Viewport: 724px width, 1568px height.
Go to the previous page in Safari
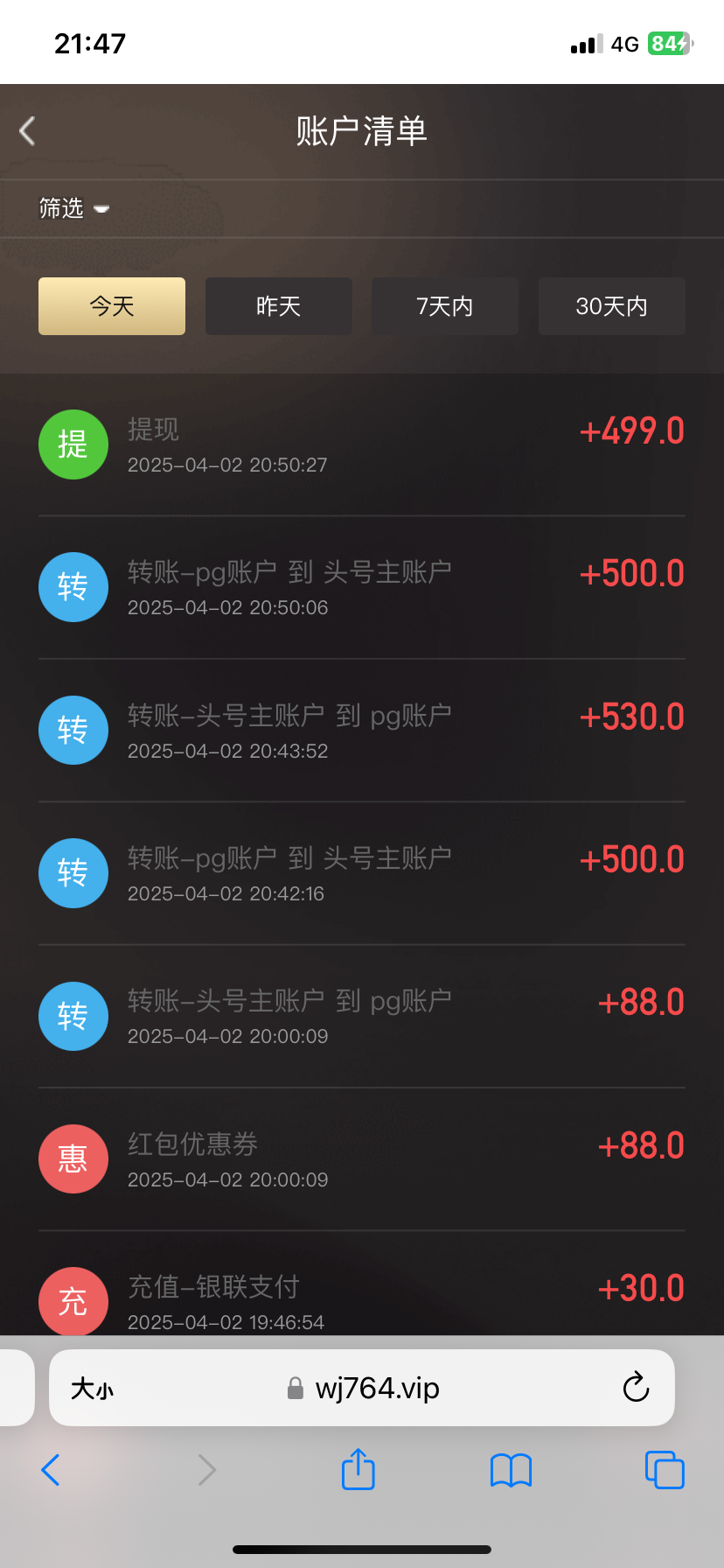point(51,1470)
